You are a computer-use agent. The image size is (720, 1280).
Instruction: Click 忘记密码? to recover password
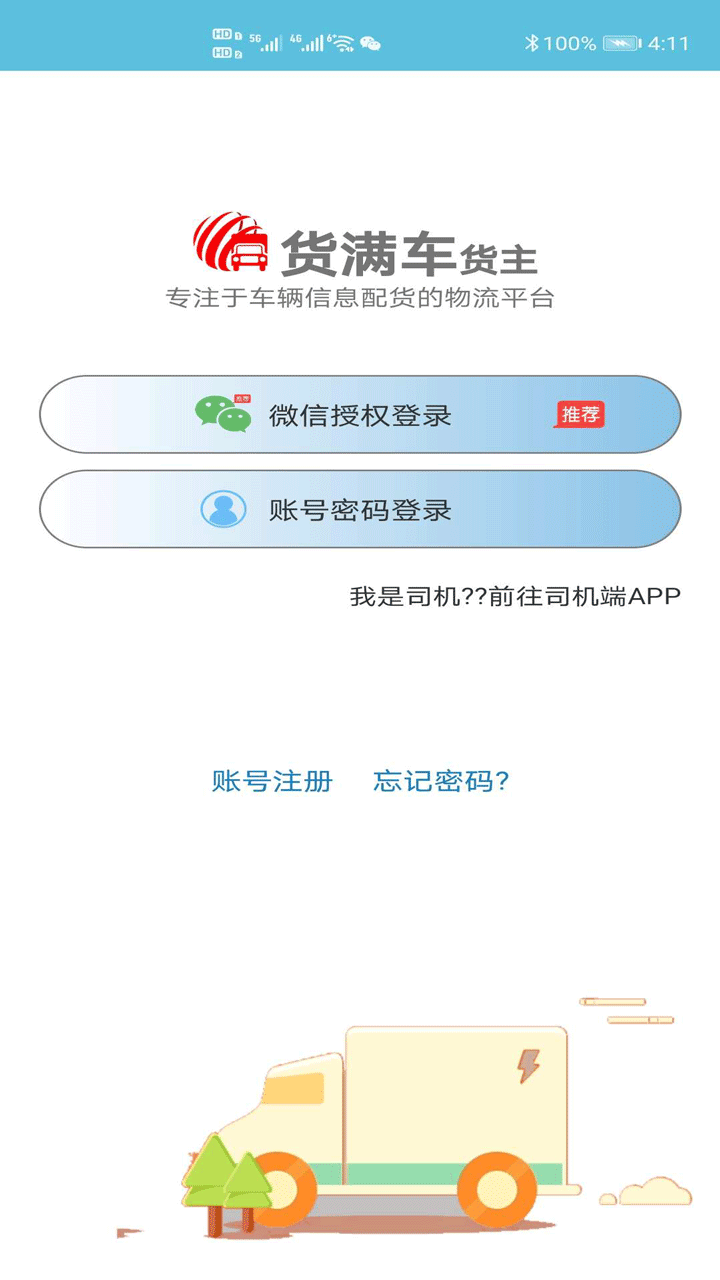coord(440,783)
